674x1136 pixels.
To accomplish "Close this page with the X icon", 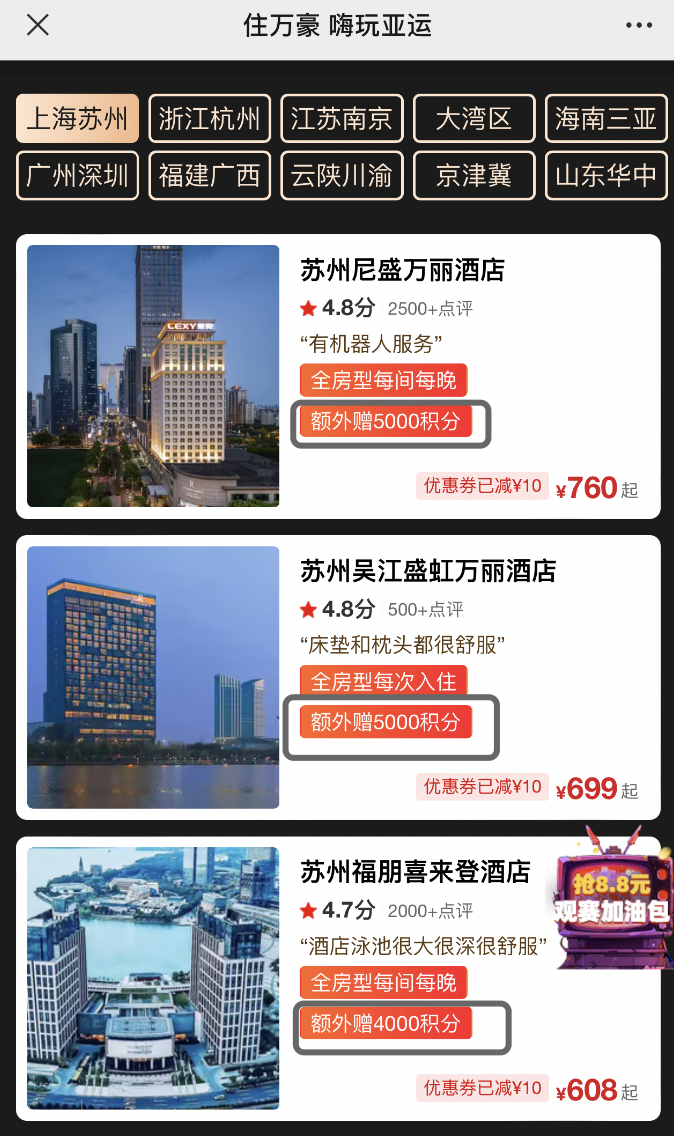I will tap(38, 25).
